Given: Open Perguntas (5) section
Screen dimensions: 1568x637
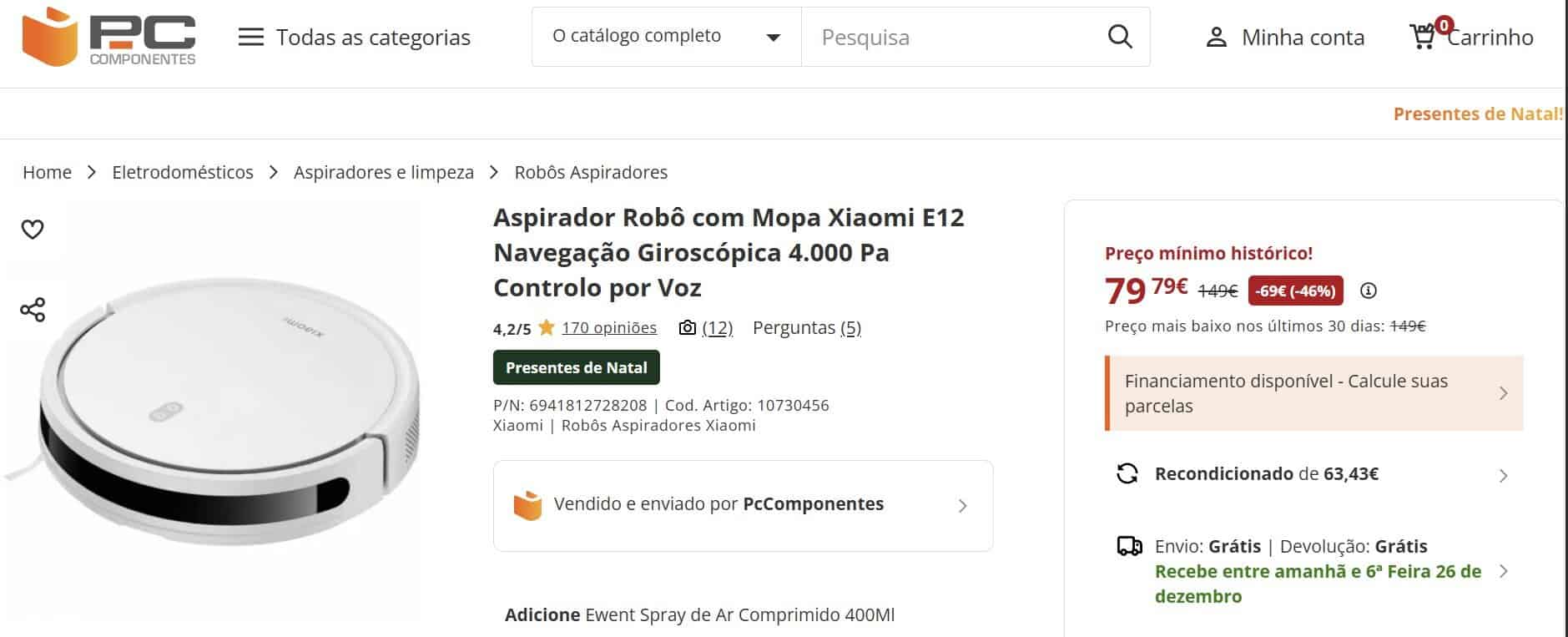Looking at the screenshot, I should click(806, 328).
